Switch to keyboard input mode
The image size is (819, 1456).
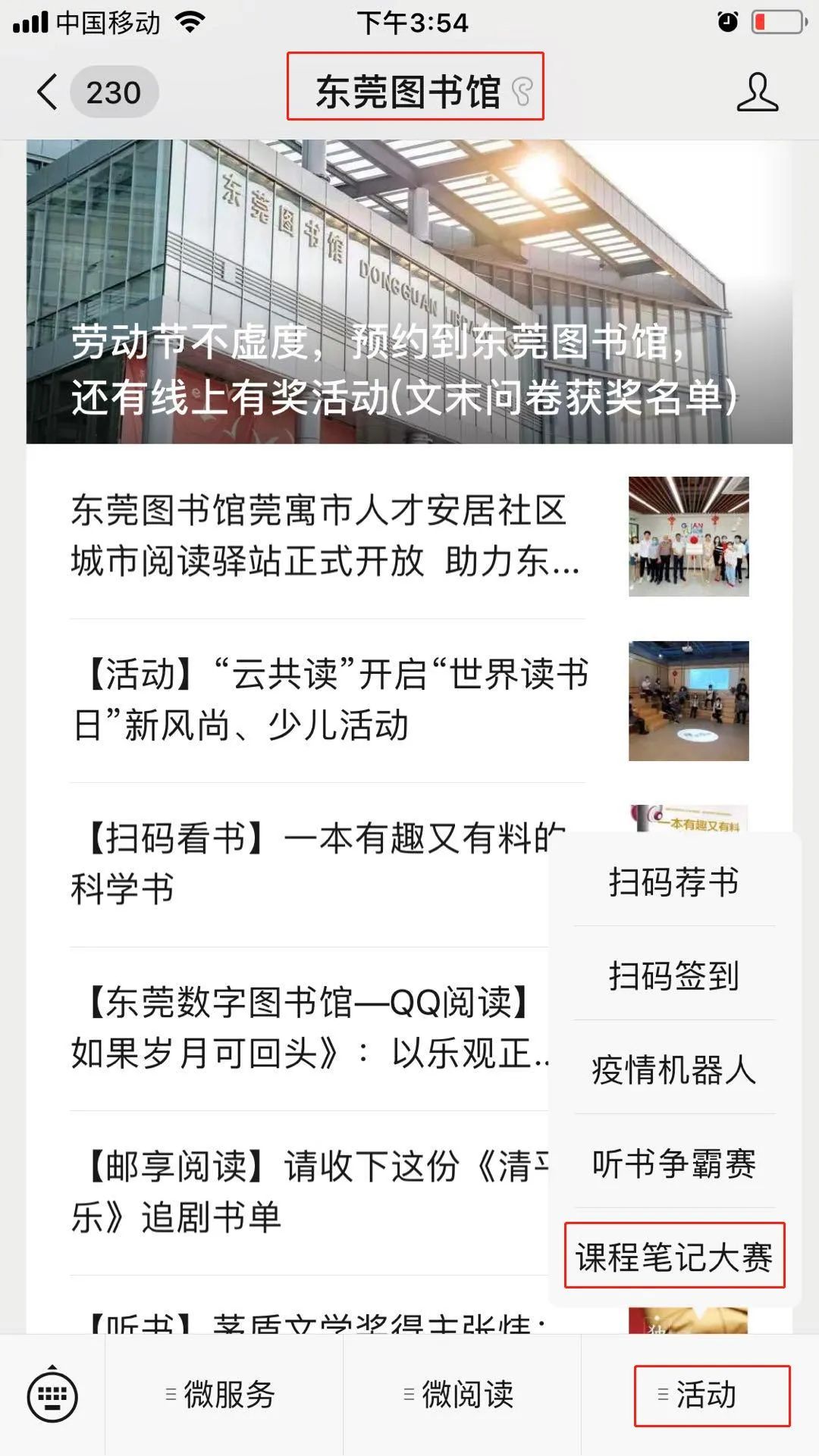point(52,1395)
